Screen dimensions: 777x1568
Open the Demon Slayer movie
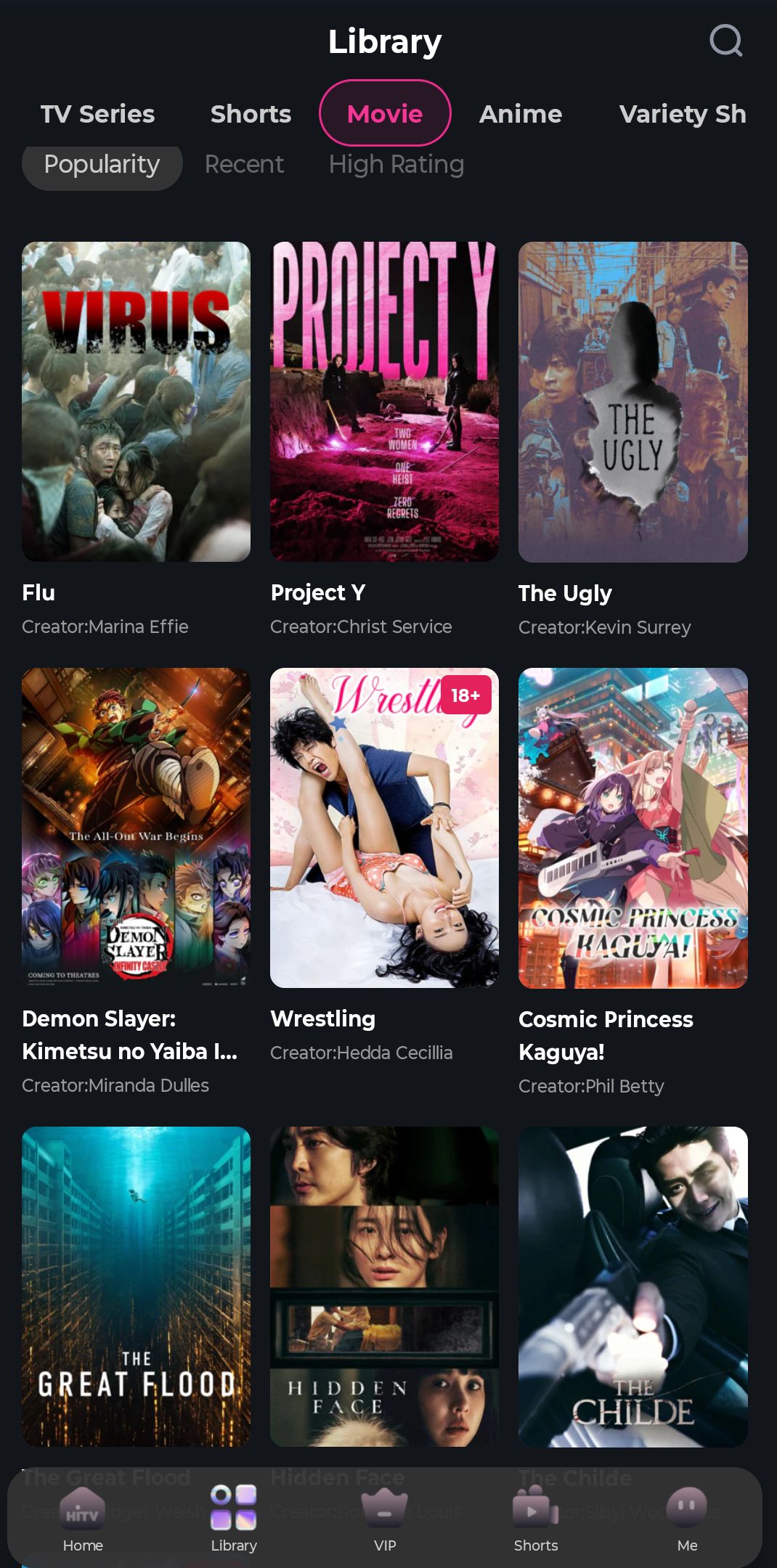coord(136,828)
